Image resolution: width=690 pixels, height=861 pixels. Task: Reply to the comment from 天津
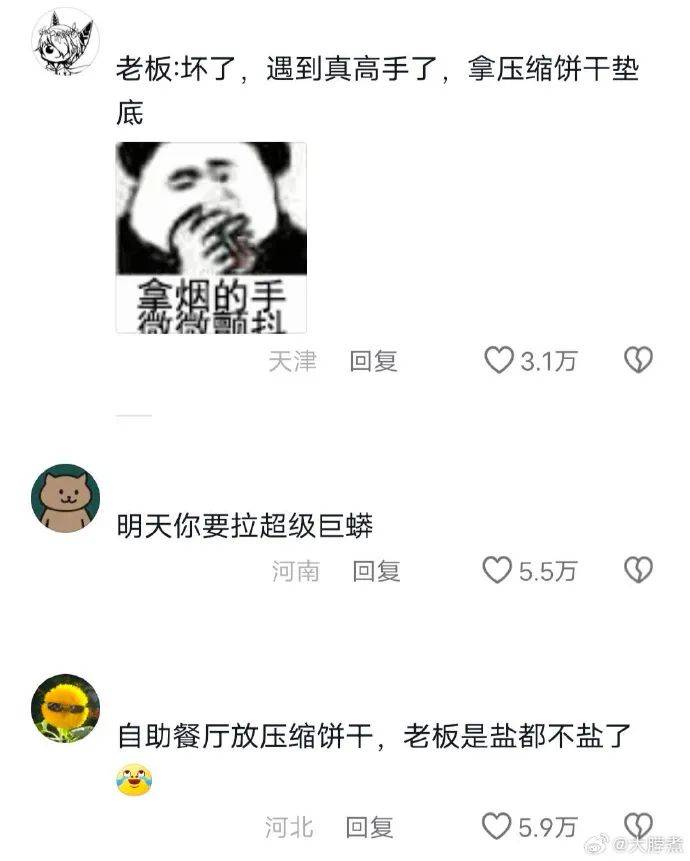point(373,361)
